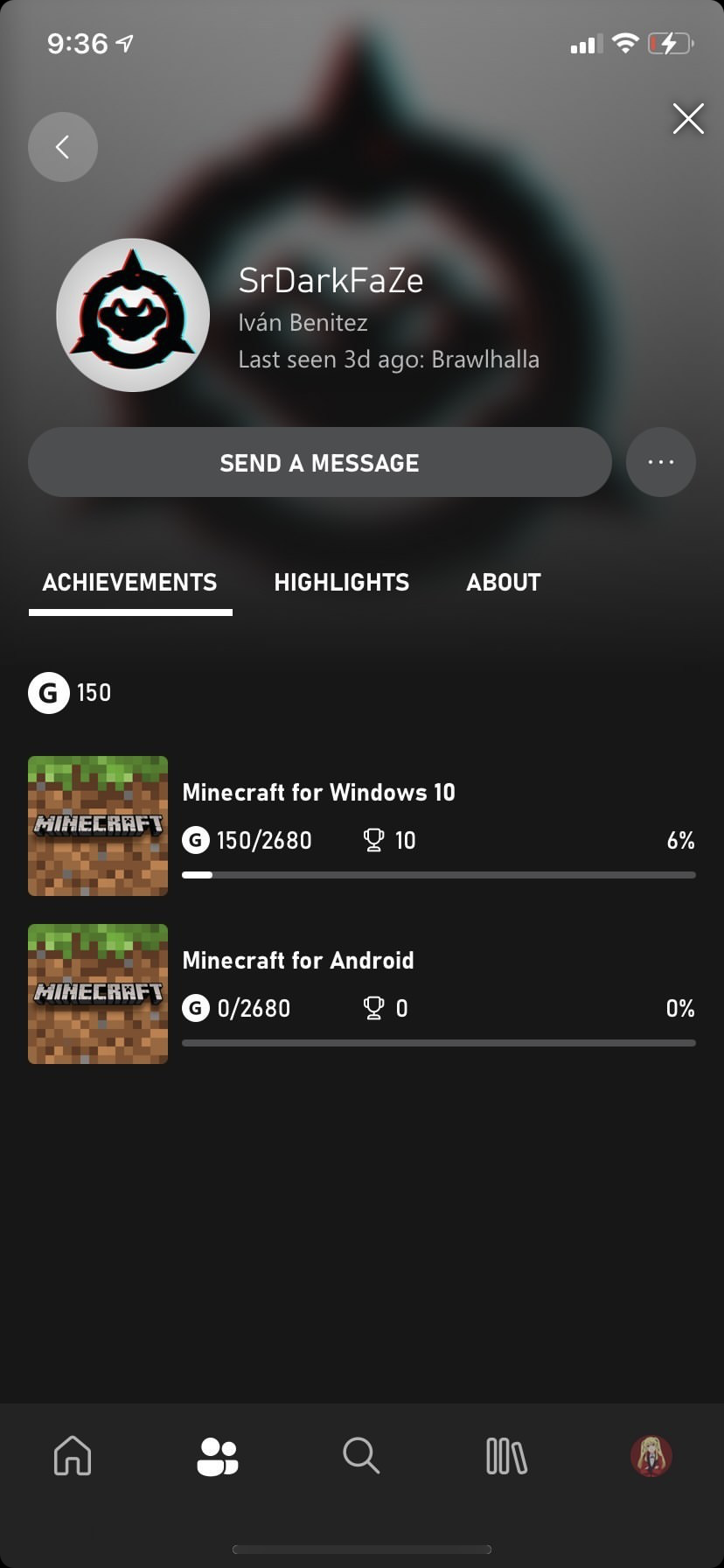
Task: Open Minecraft for Android achievements
Action: [x=362, y=994]
